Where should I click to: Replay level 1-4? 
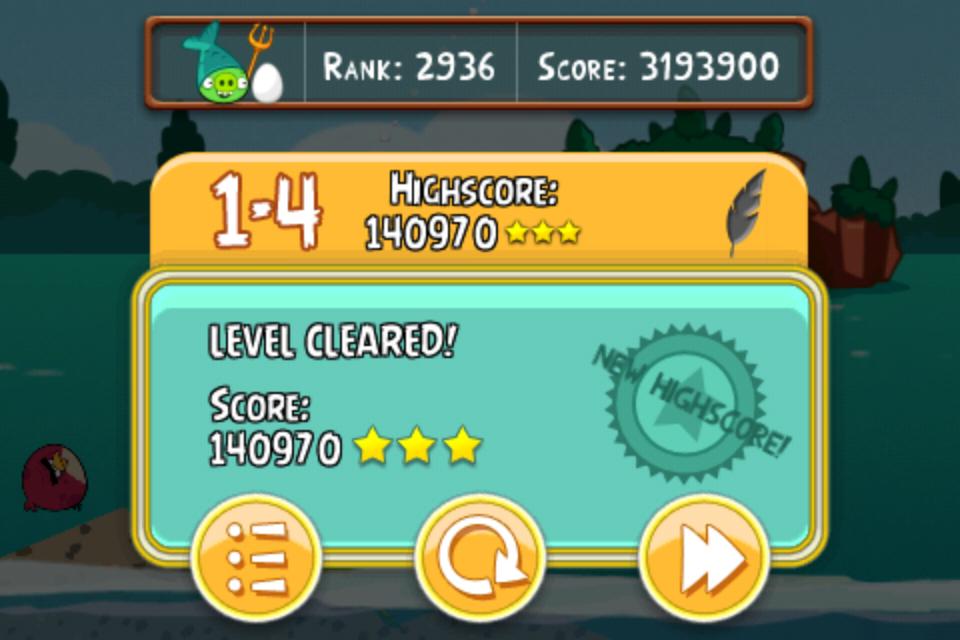pos(480,558)
